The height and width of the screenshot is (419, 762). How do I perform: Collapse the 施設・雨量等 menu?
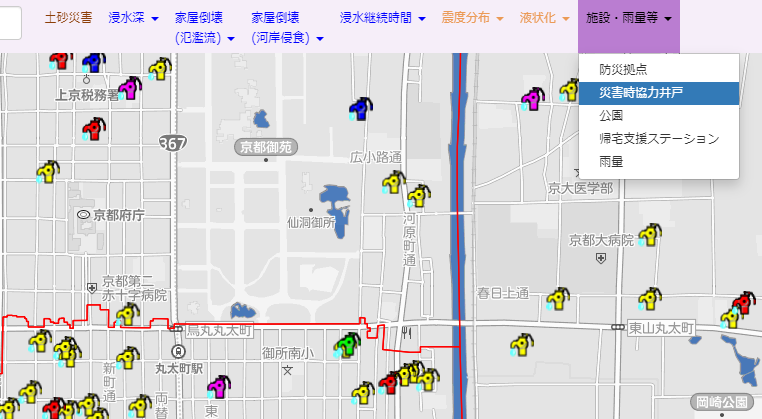[x=628, y=18]
